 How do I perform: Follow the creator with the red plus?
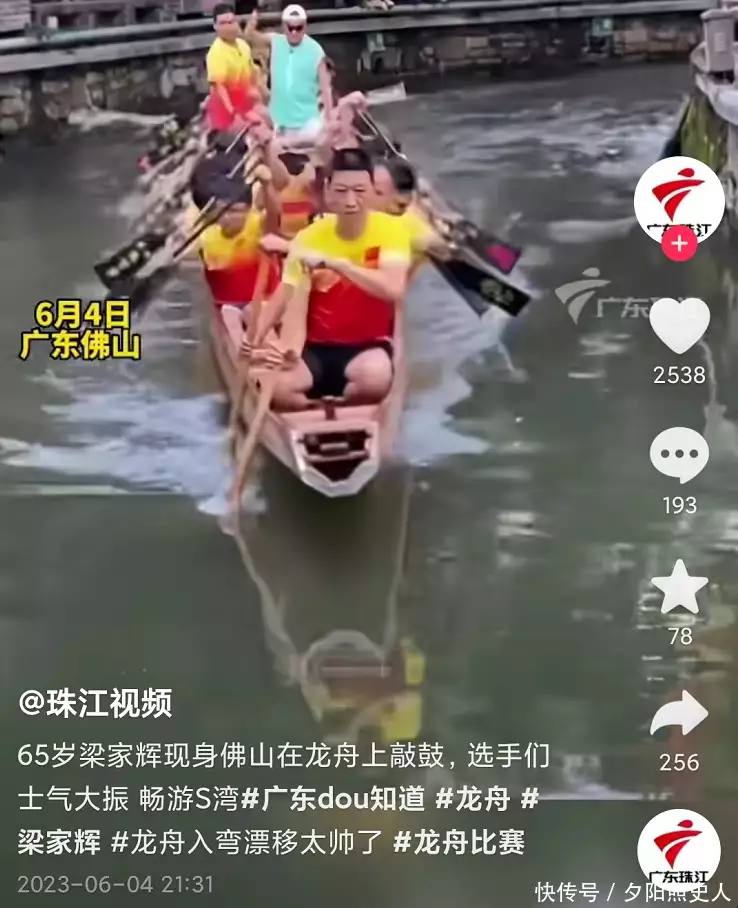pos(679,244)
